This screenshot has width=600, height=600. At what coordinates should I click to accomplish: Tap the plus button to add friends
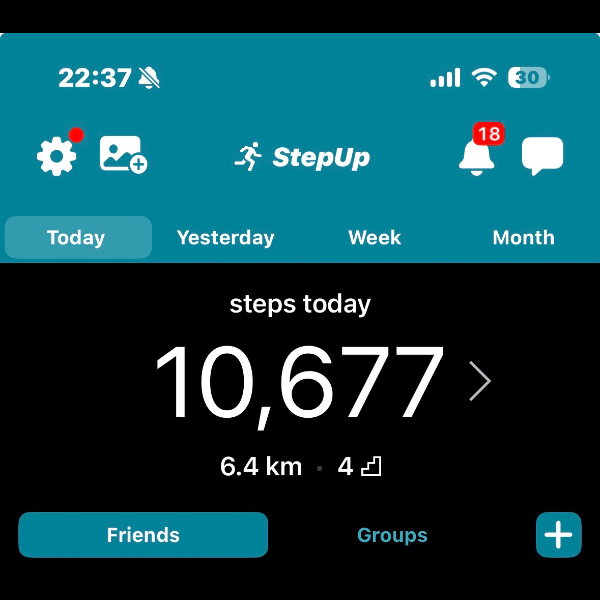pyautogui.click(x=558, y=535)
